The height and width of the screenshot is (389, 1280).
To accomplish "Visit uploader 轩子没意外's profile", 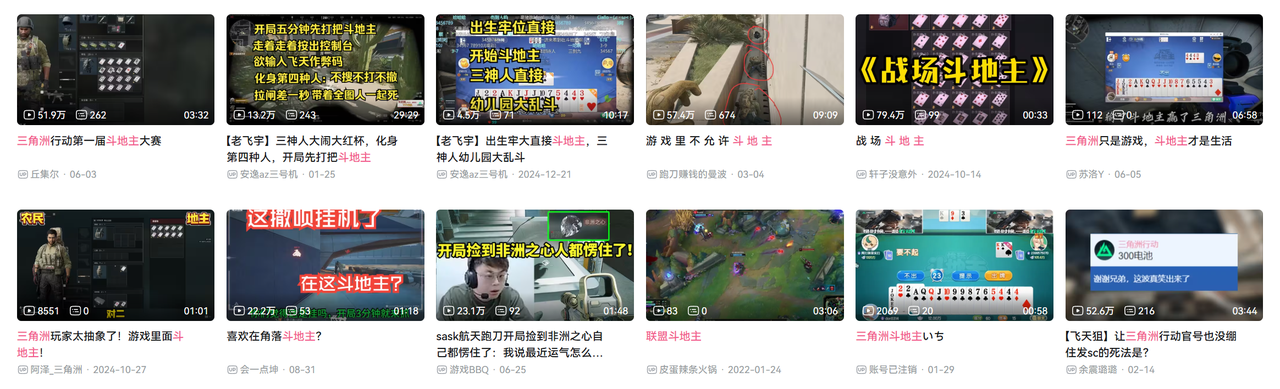I will click(893, 174).
